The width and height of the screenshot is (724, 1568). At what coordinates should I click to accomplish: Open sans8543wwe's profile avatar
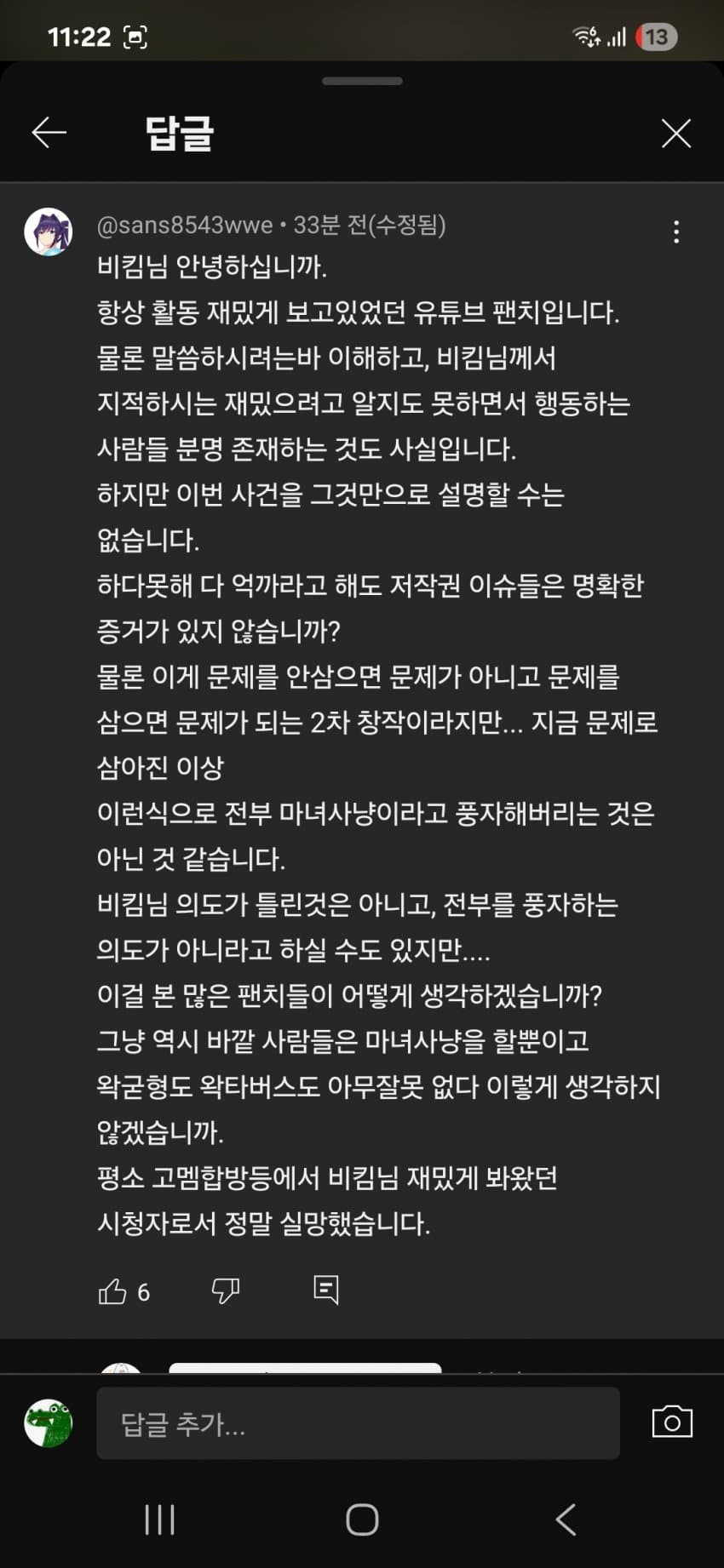coord(49,232)
